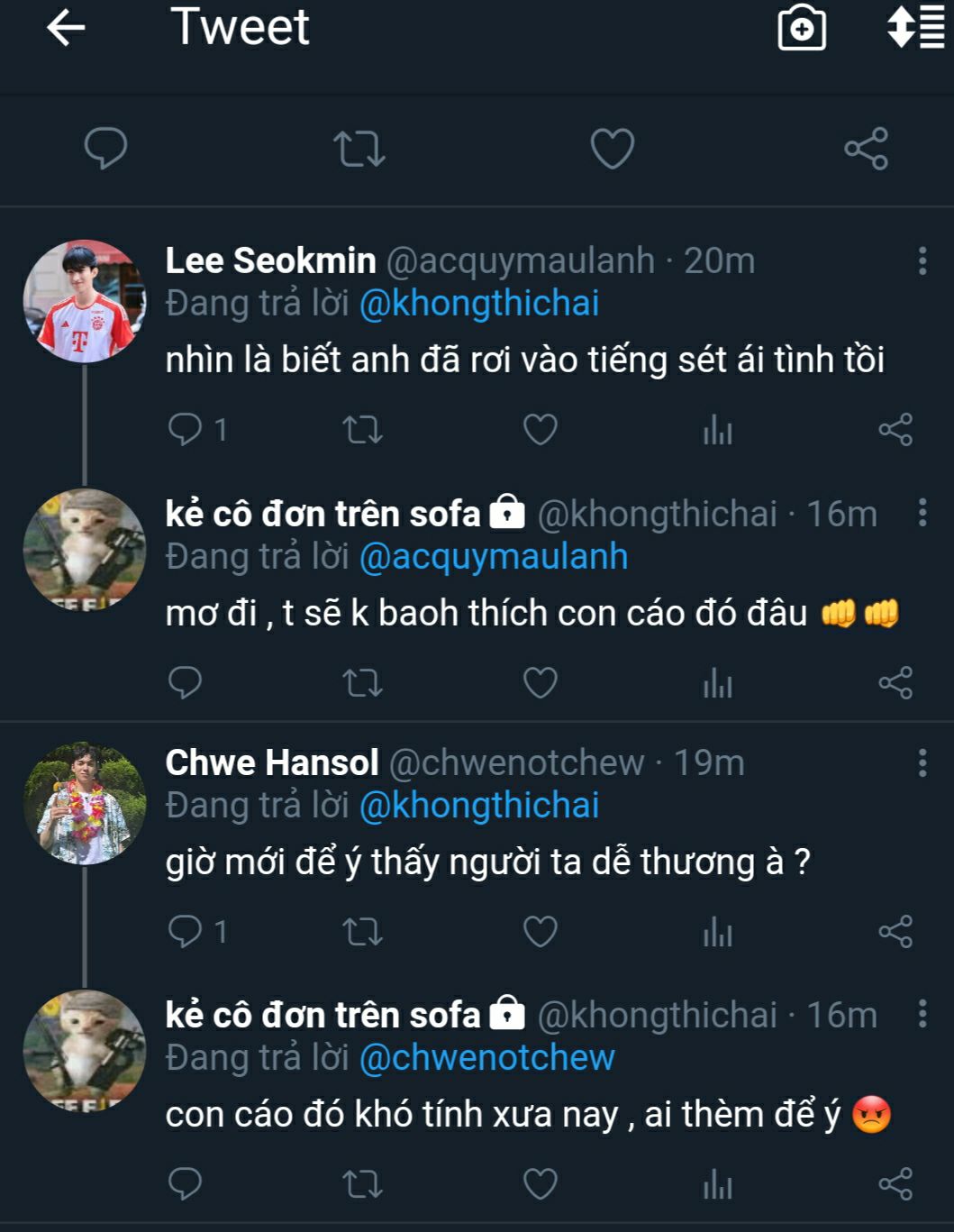Reply to Chwe Hansol's tweet
The width and height of the screenshot is (954, 1232).
click(x=186, y=932)
